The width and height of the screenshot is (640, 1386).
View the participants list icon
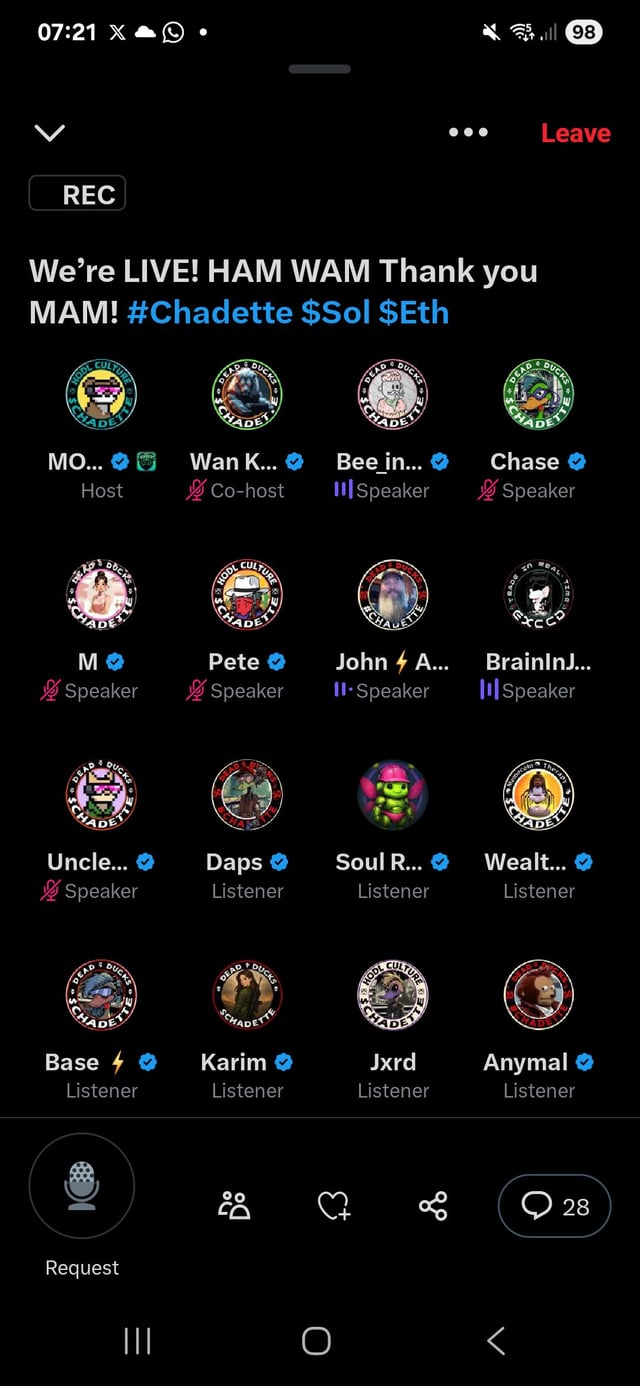(234, 1206)
